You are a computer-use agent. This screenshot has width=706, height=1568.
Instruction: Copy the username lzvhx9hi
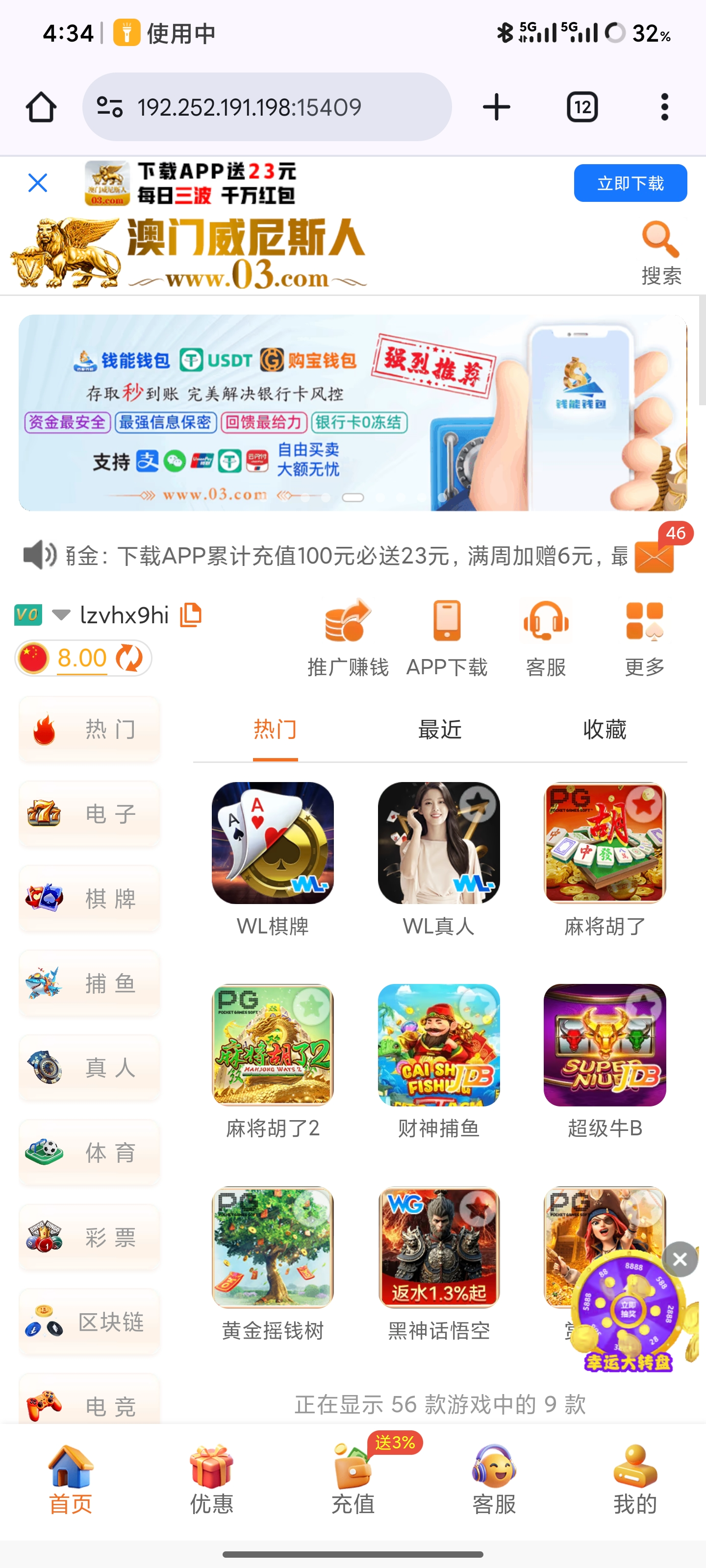tap(191, 615)
